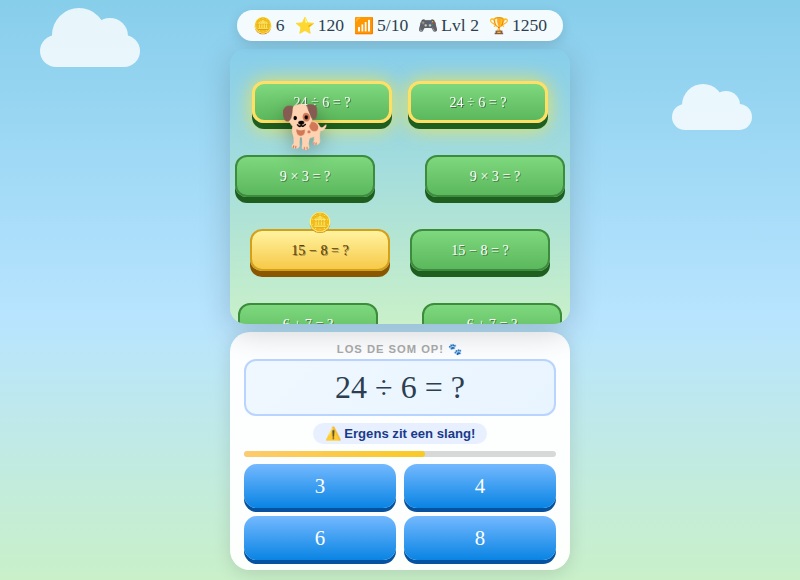Choose answer 3 for the sum
800x580 pixels.
[320, 486]
